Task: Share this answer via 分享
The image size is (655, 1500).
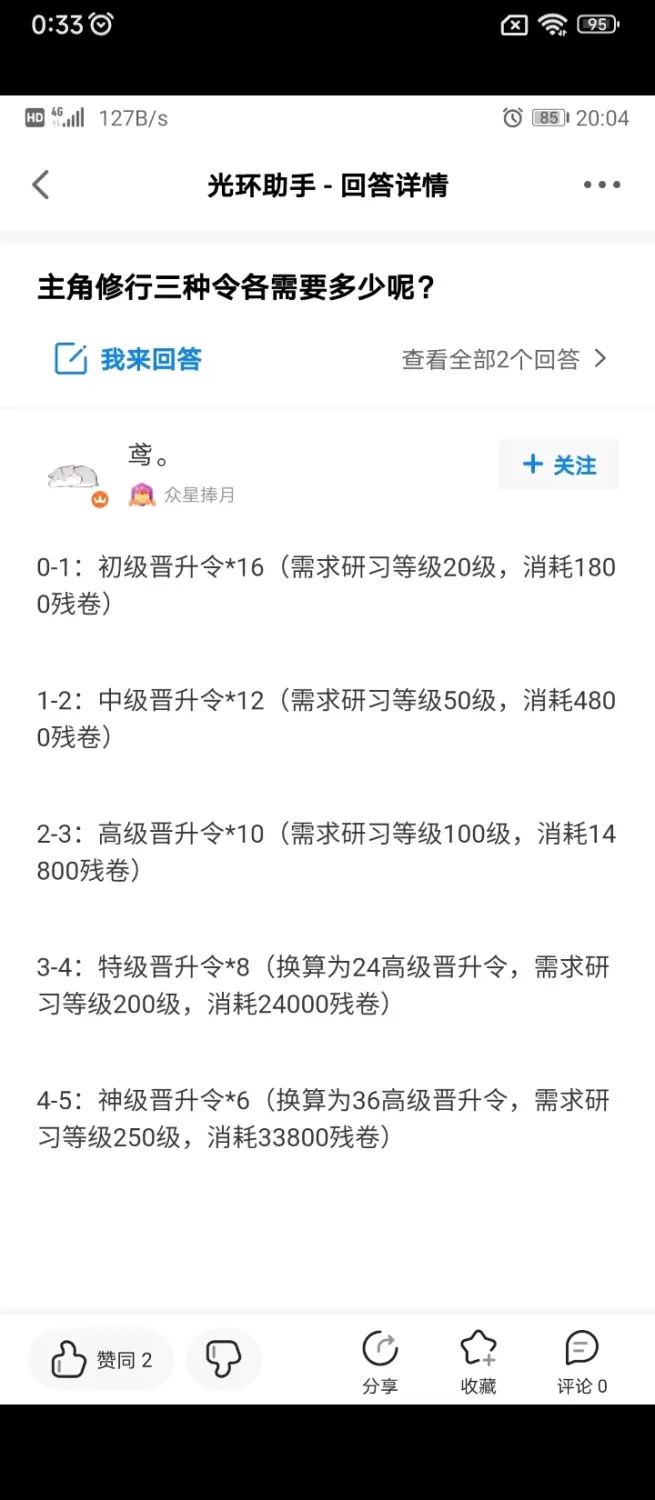Action: coord(380,1362)
